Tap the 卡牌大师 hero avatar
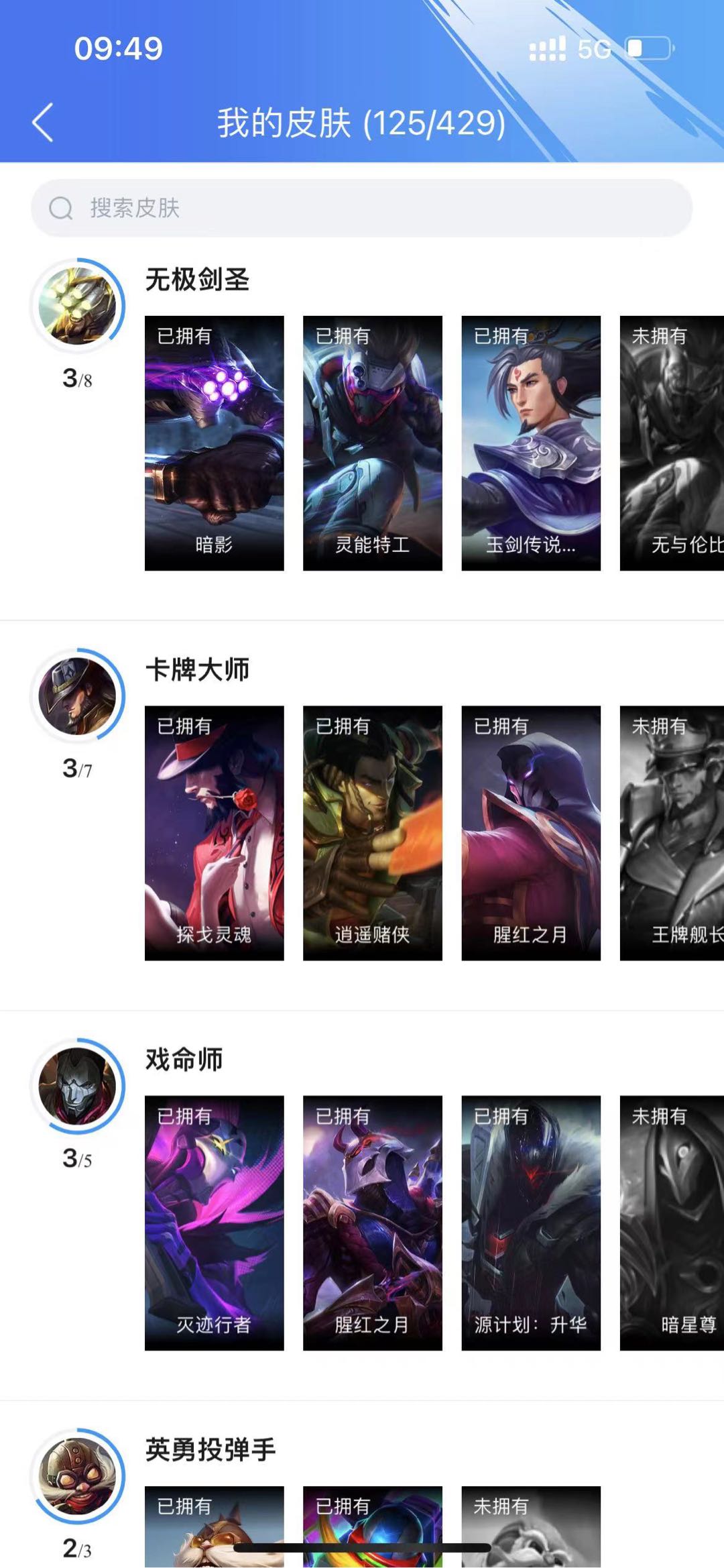724x1568 pixels. 78,696
